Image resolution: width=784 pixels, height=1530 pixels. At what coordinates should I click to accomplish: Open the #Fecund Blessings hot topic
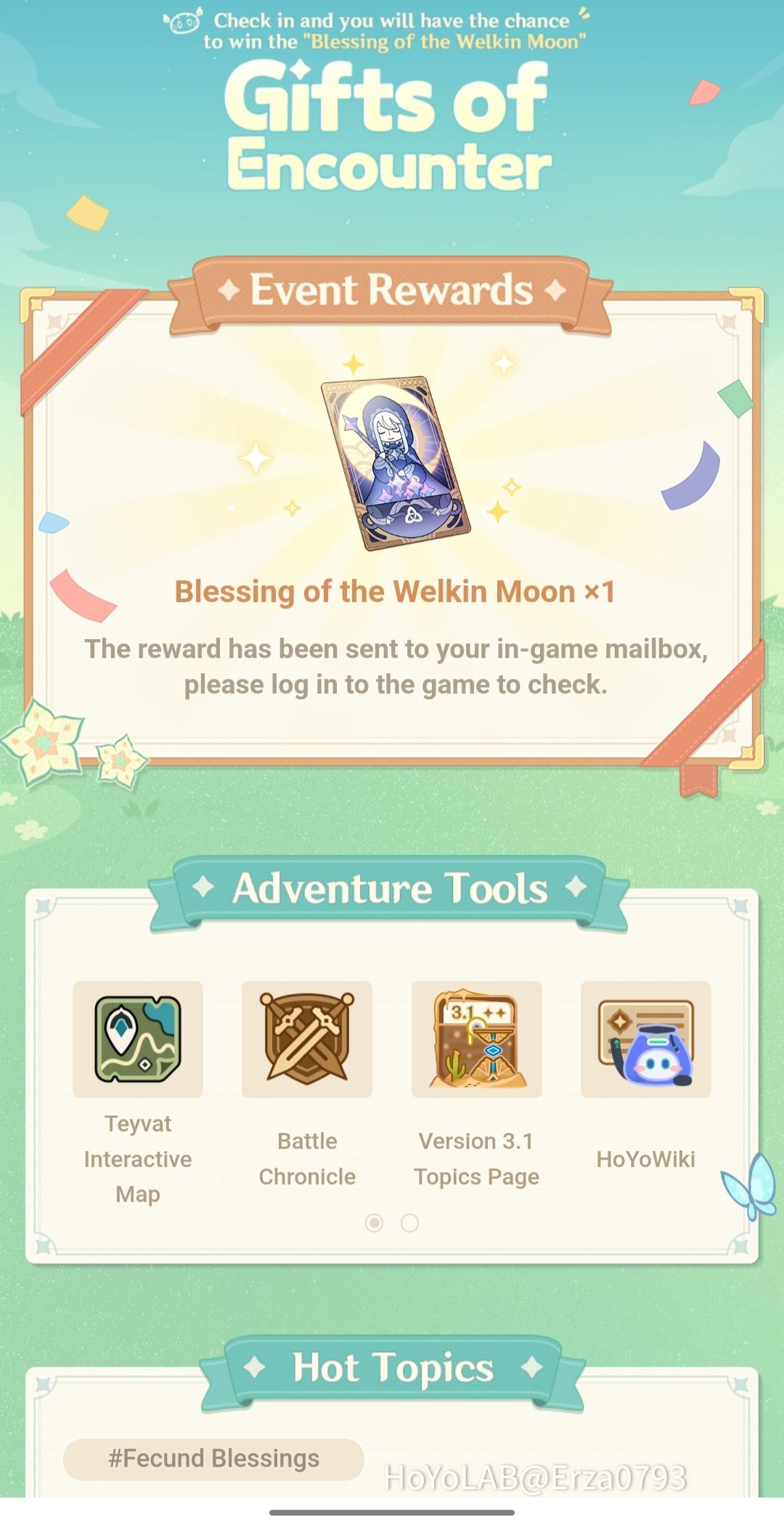(213, 1458)
